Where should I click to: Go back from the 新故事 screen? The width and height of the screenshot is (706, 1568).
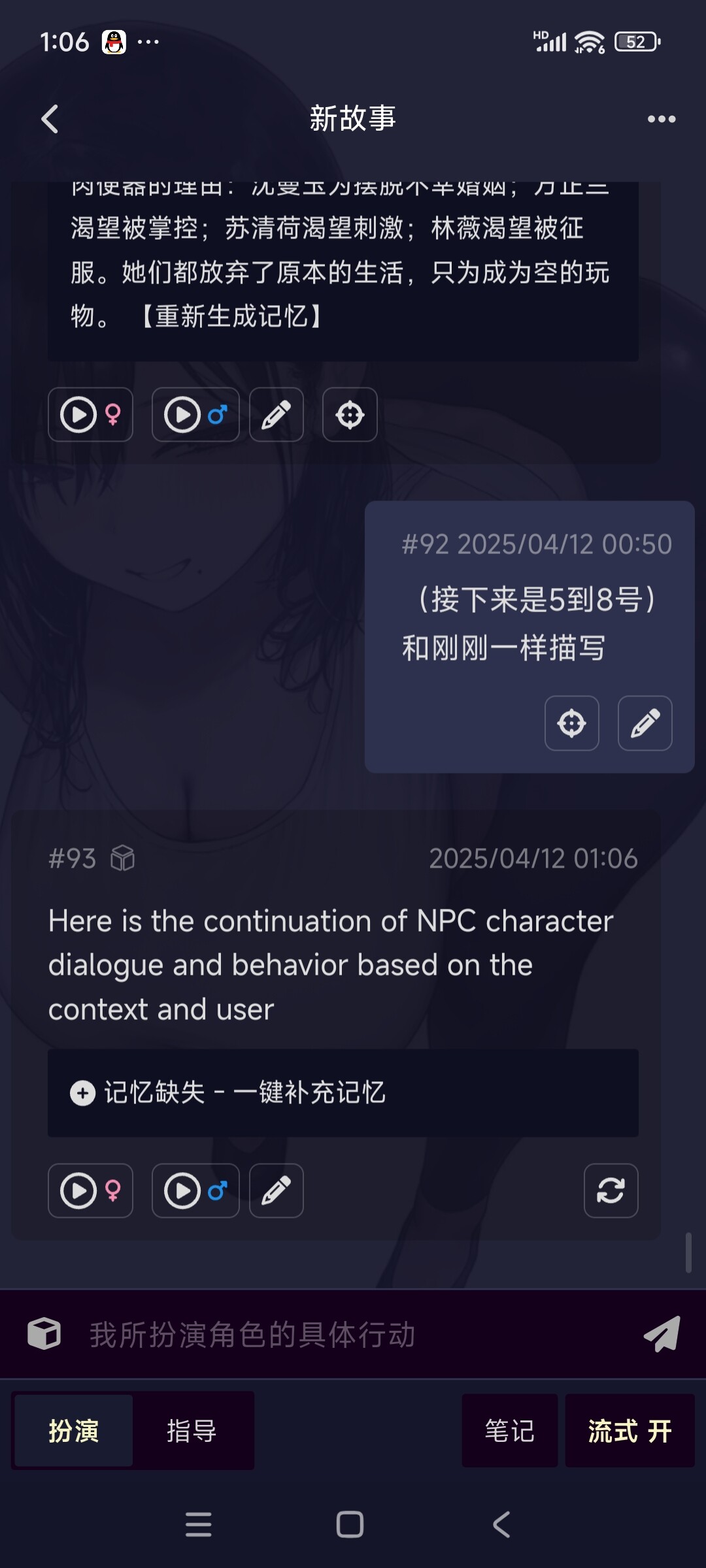click(50, 120)
